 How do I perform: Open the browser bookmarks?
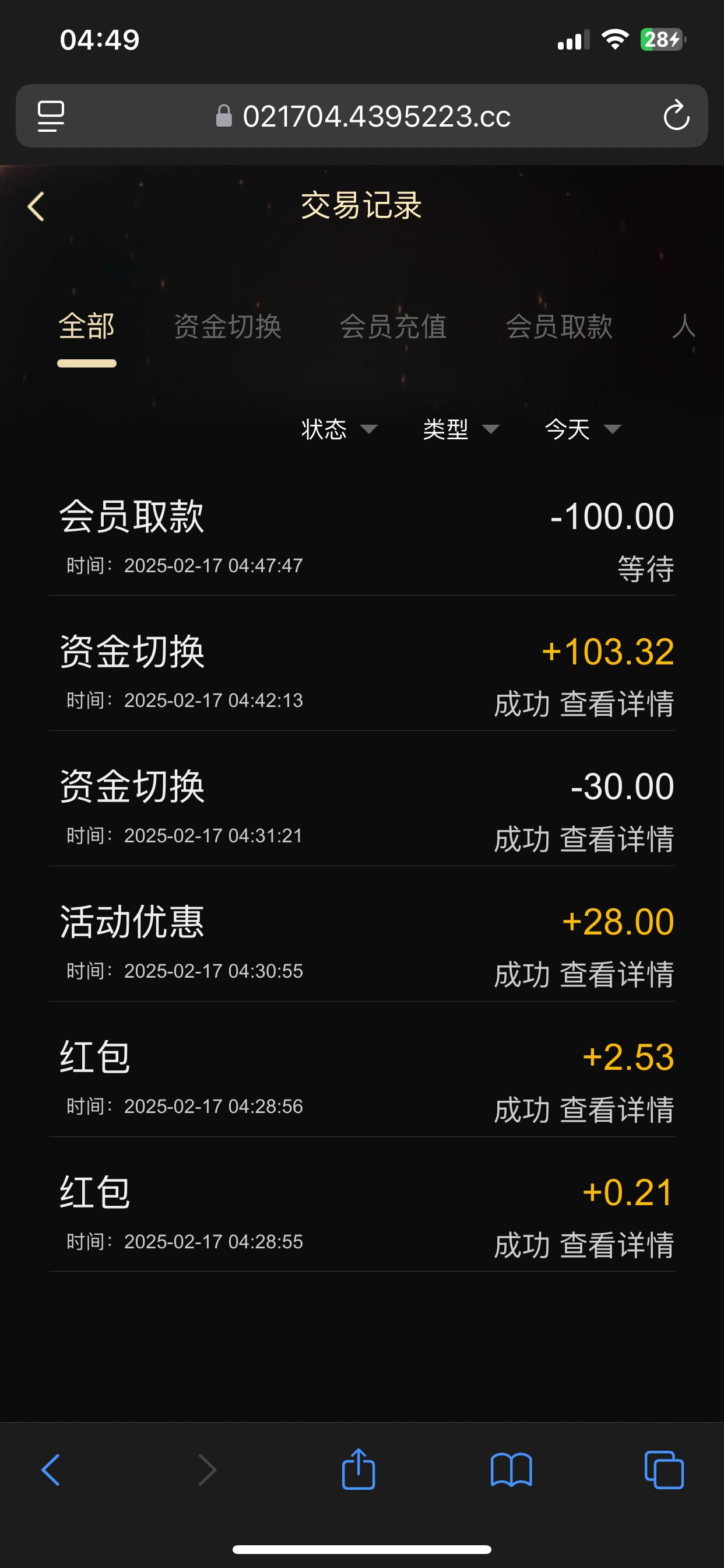[x=511, y=1469]
